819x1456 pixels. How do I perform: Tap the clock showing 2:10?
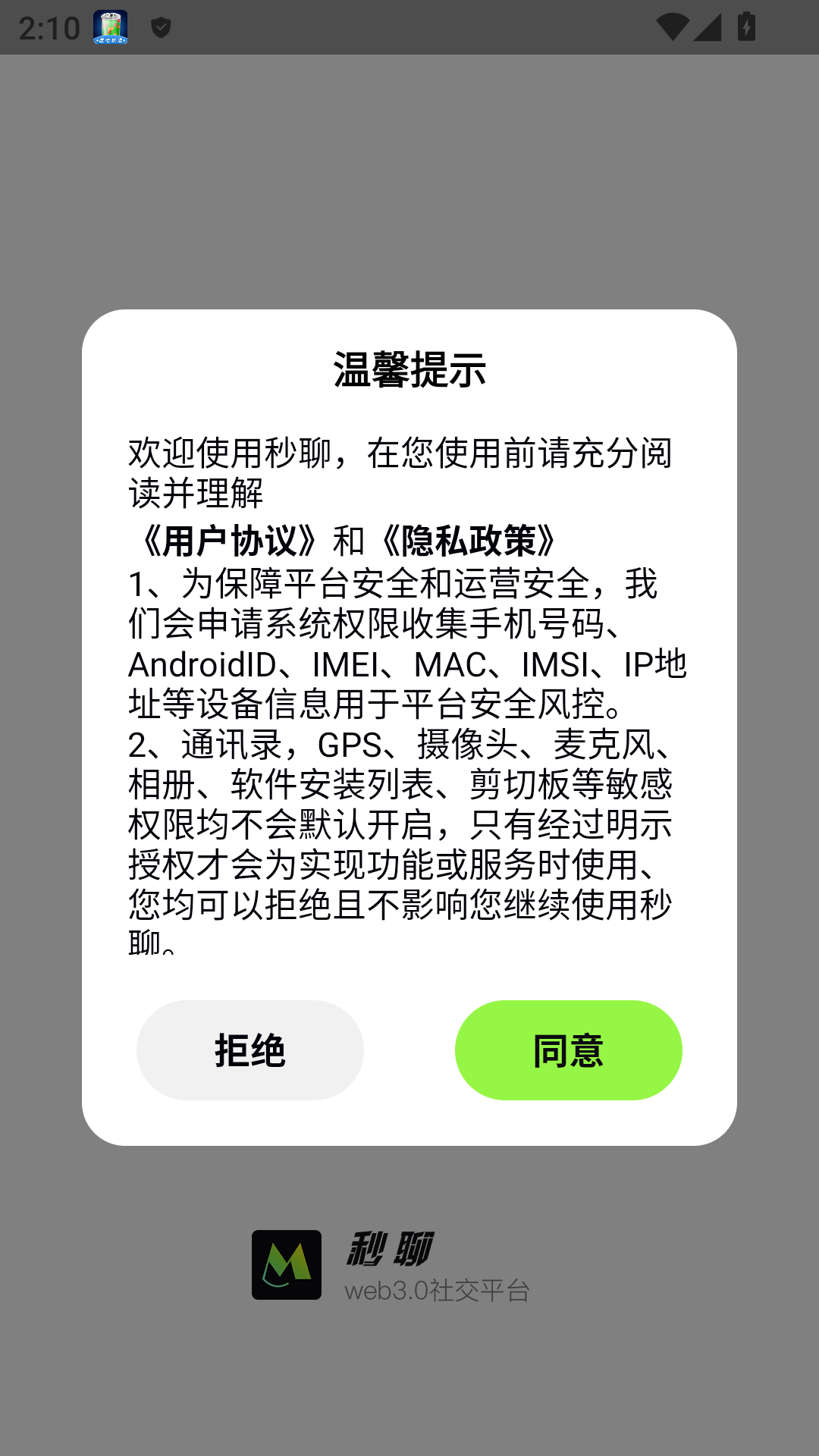coord(48,28)
